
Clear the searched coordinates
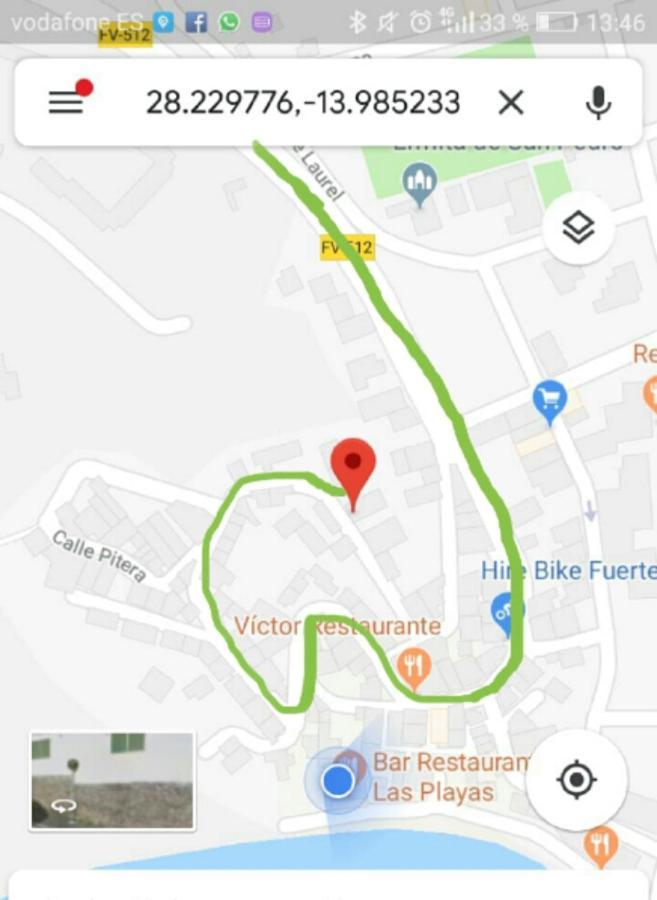click(511, 102)
